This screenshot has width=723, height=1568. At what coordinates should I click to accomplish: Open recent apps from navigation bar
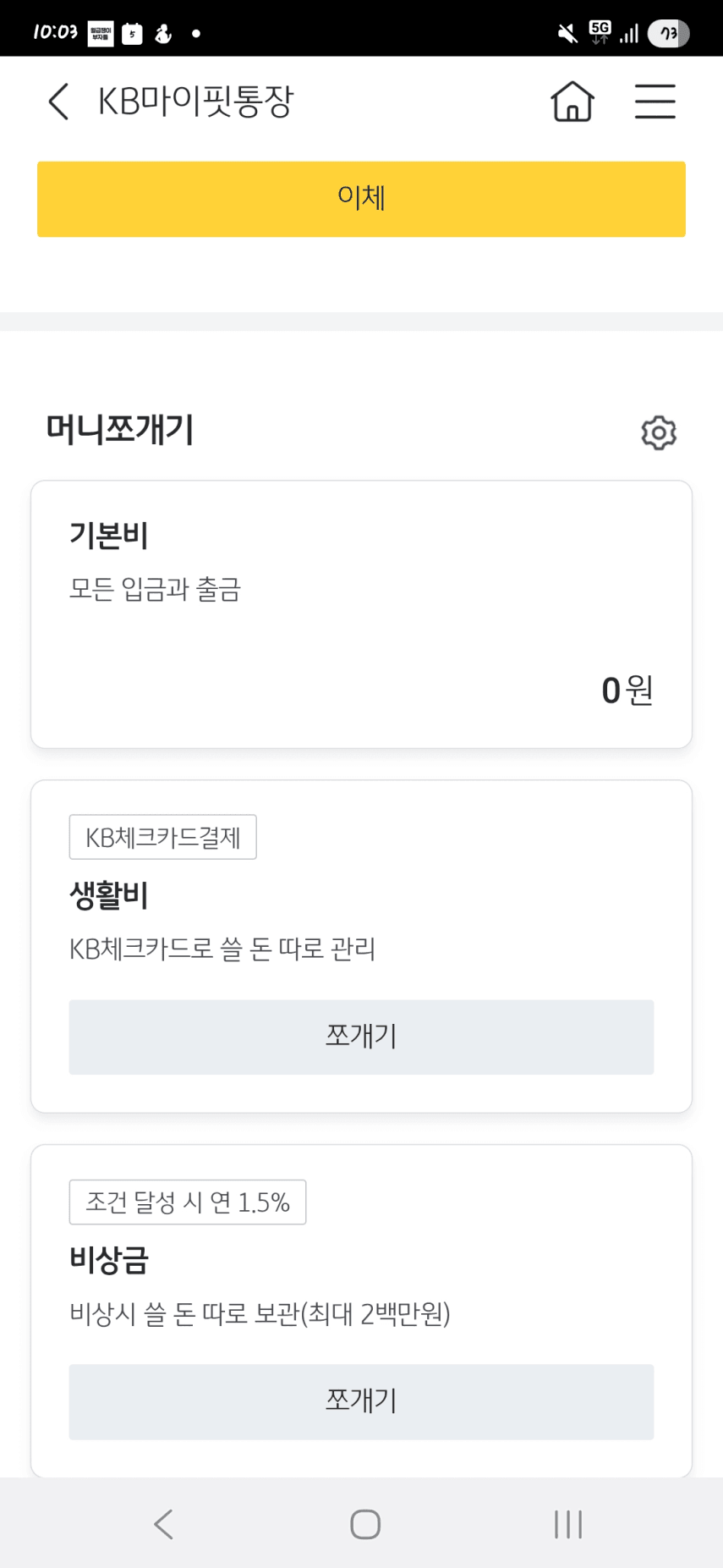(568, 1524)
